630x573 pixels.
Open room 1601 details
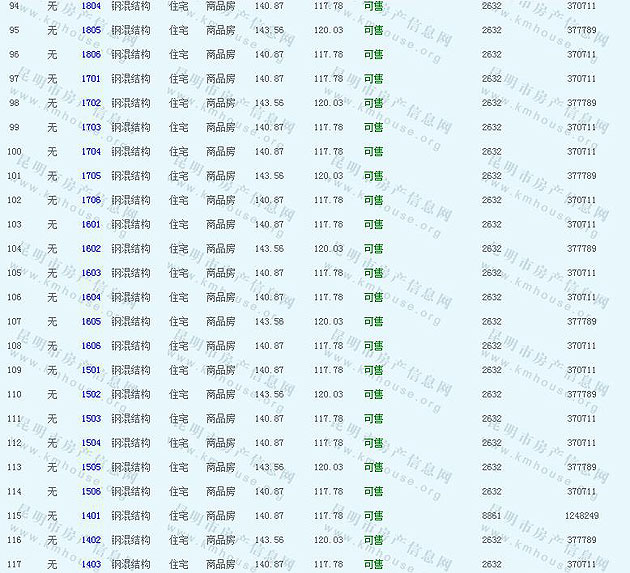tap(91, 224)
